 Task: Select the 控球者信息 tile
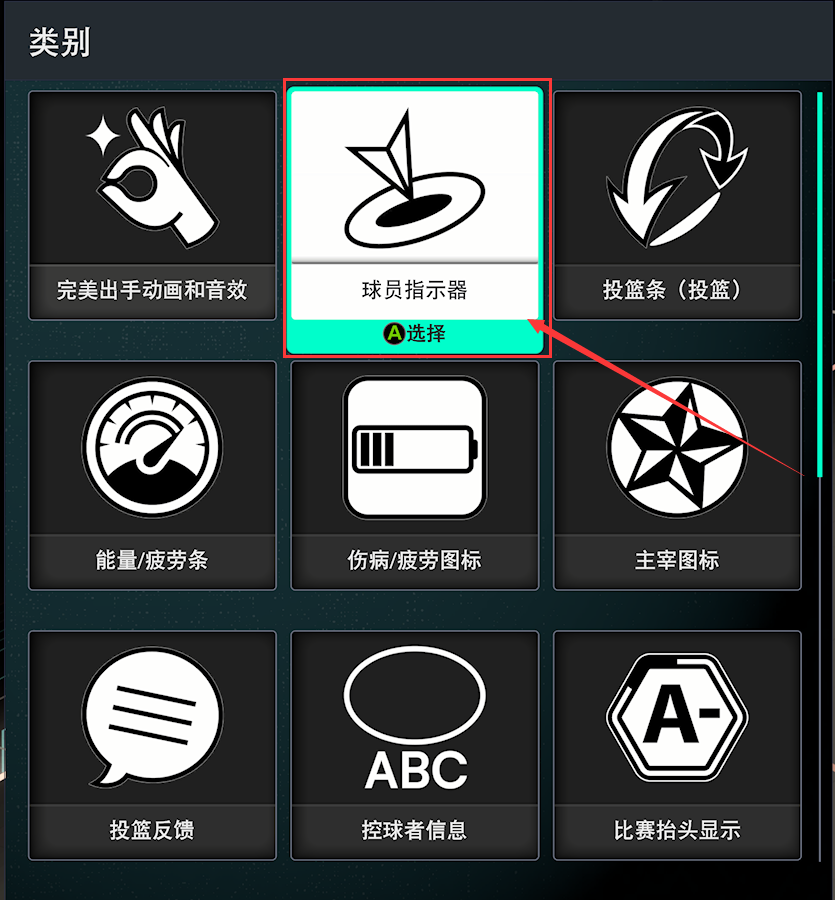point(414,745)
